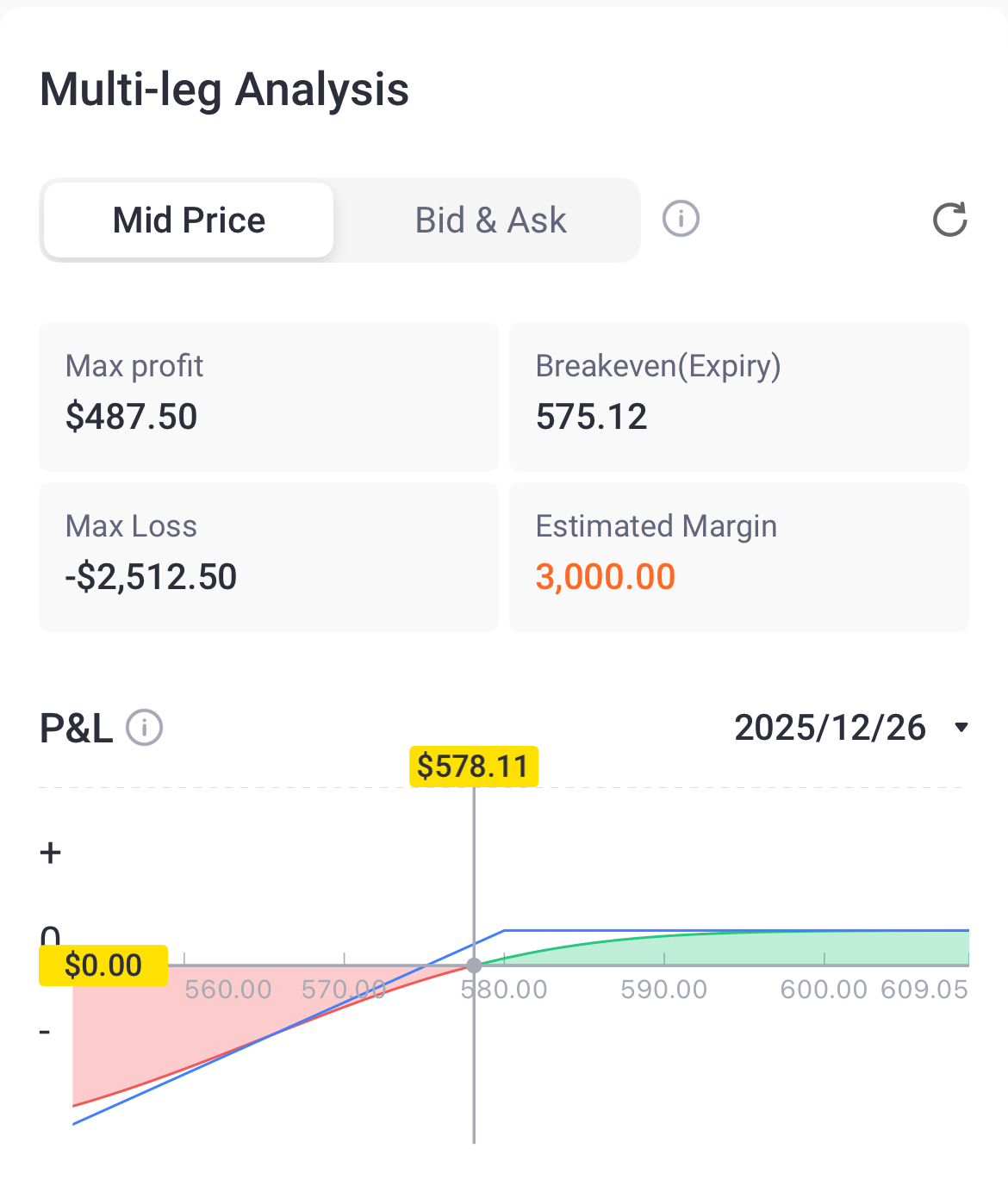Image resolution: width=1008 pixels, height=1198 pixels.
Task: Click the Breakeven(Expiry) 575.12 card
Action: click(739, 396)
